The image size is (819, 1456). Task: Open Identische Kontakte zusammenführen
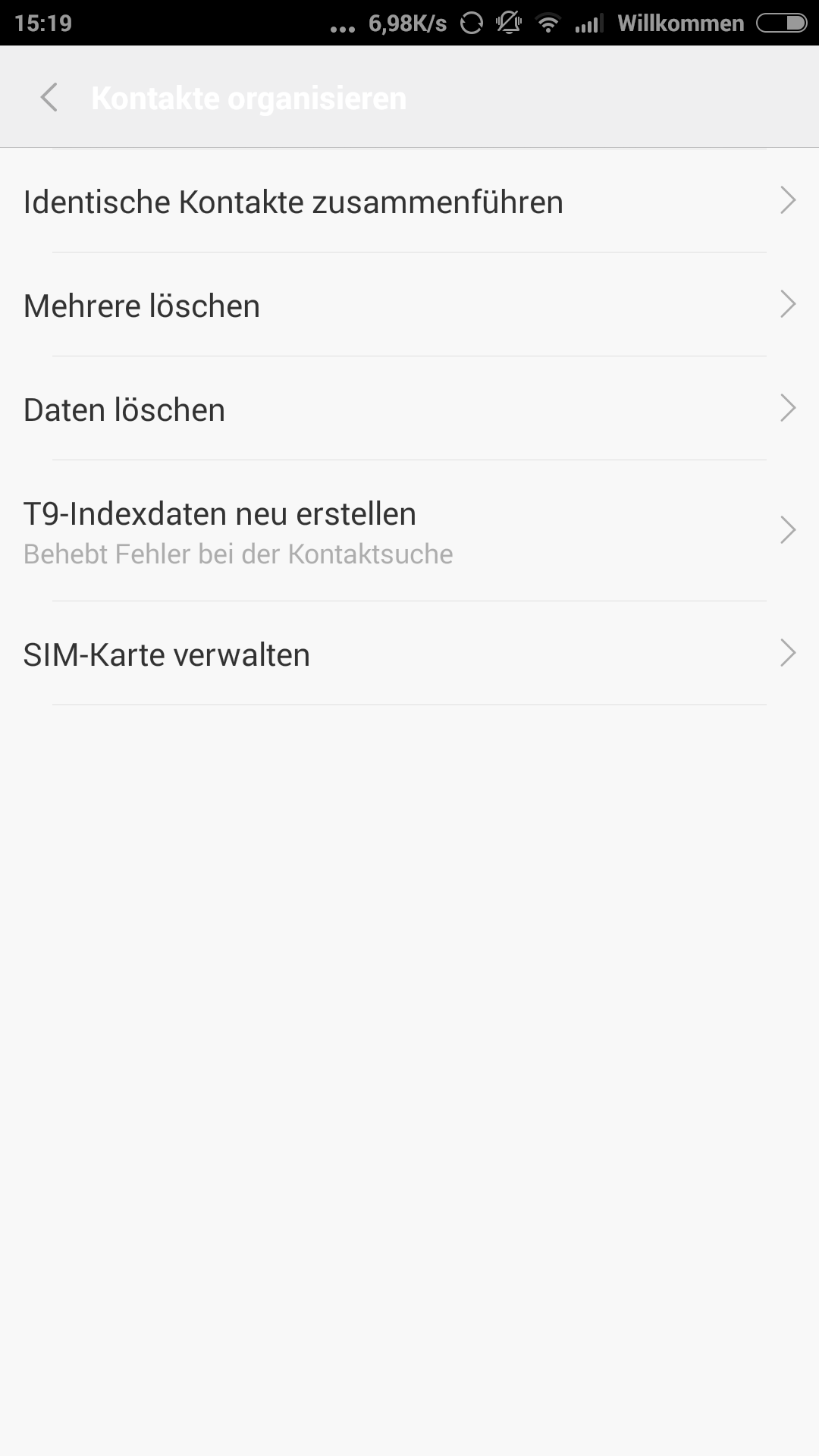(x=409, y=201)
